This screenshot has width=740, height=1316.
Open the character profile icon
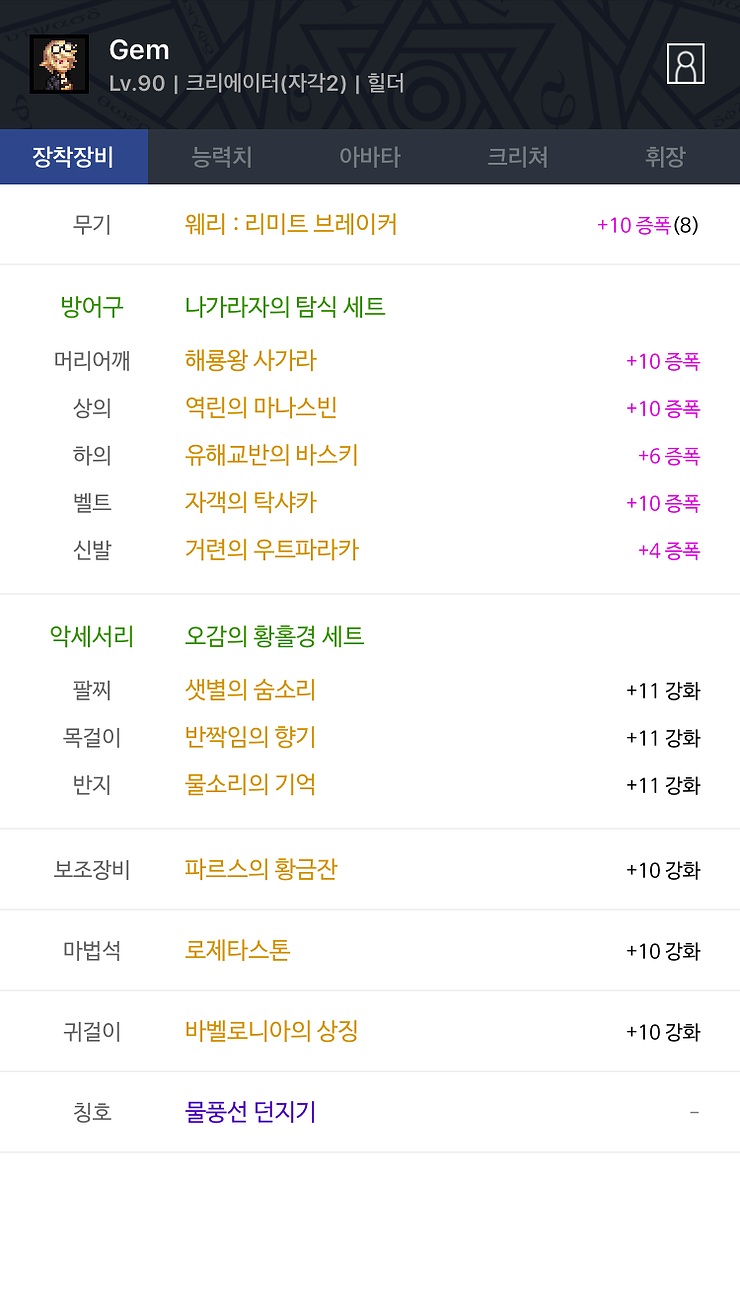686,64
